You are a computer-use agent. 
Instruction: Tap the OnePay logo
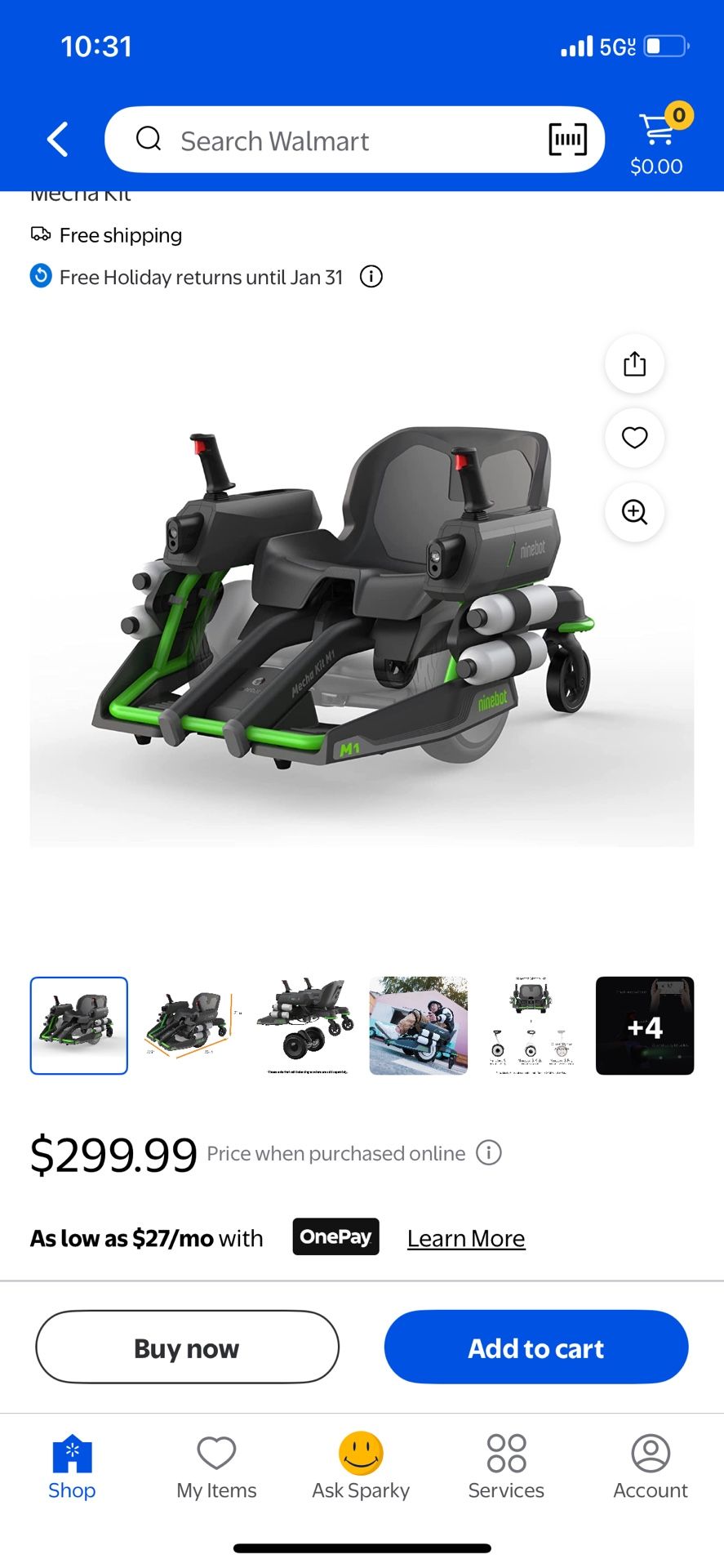click(x=335, y=1237)
